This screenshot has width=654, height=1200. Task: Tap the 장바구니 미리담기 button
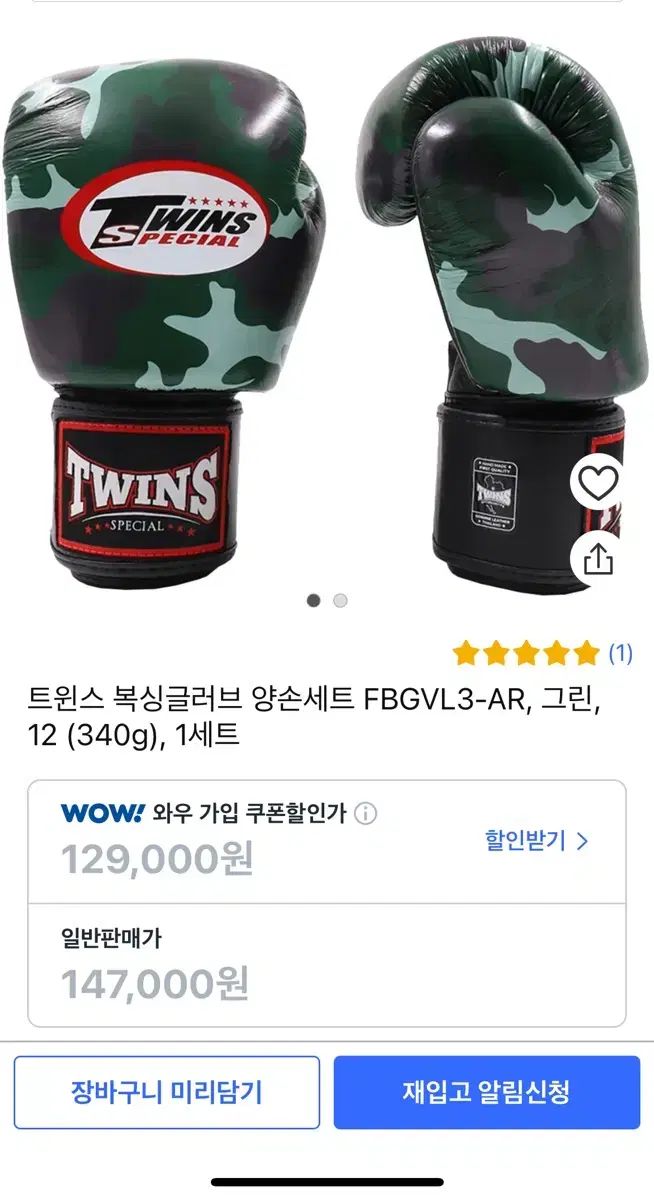167,1092
